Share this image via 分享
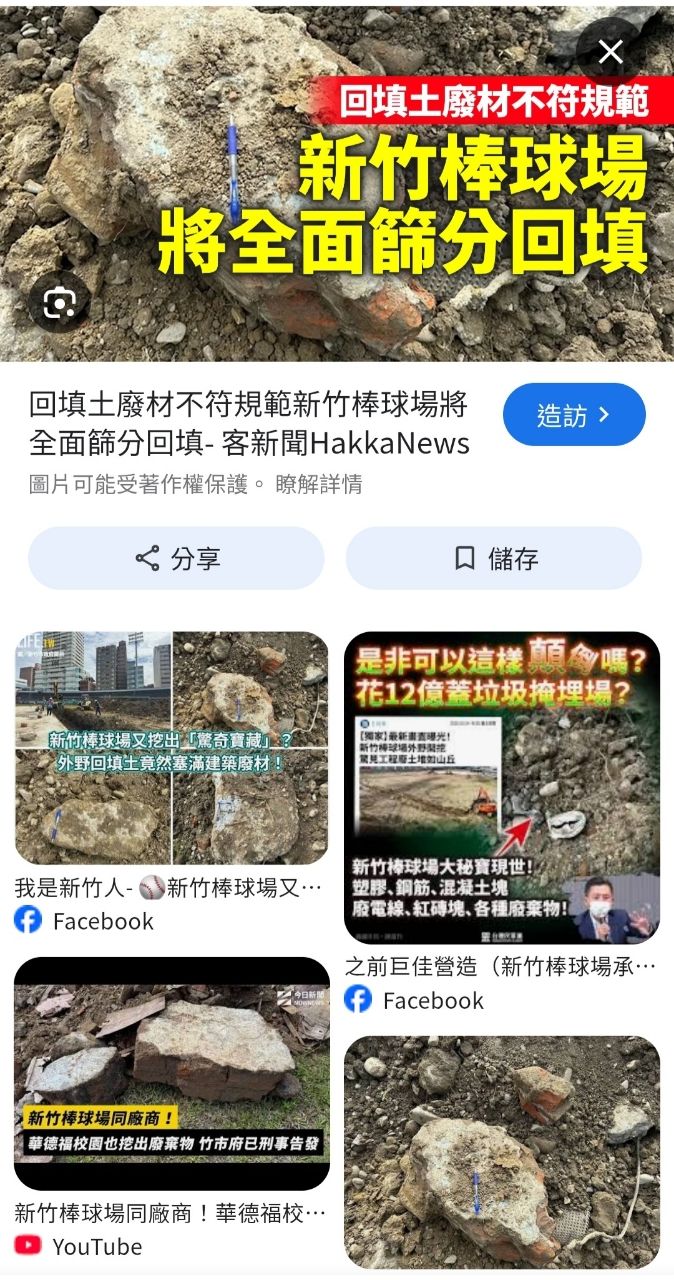 click(176, 558)
